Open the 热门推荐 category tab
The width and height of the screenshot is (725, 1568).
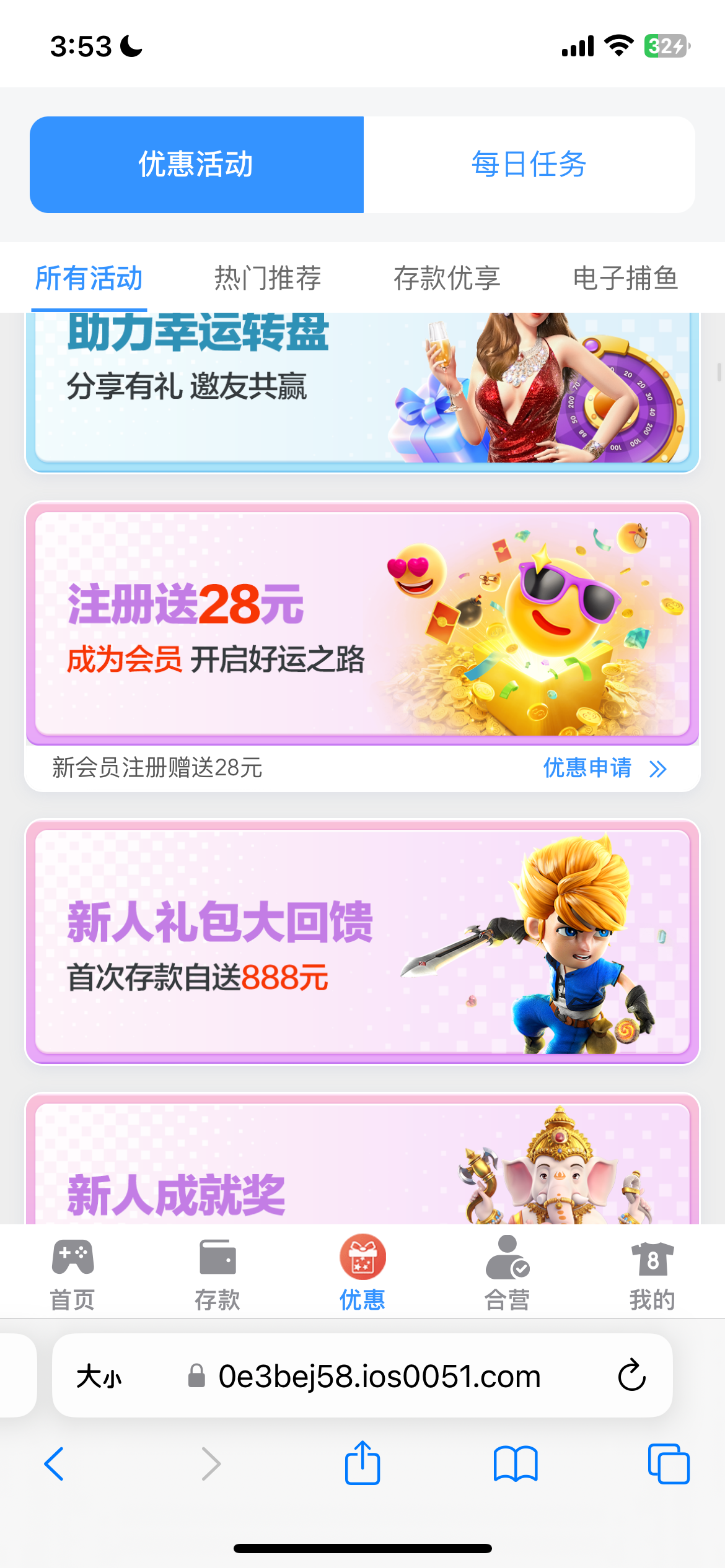pyautogui.click(x=268, y=278)
